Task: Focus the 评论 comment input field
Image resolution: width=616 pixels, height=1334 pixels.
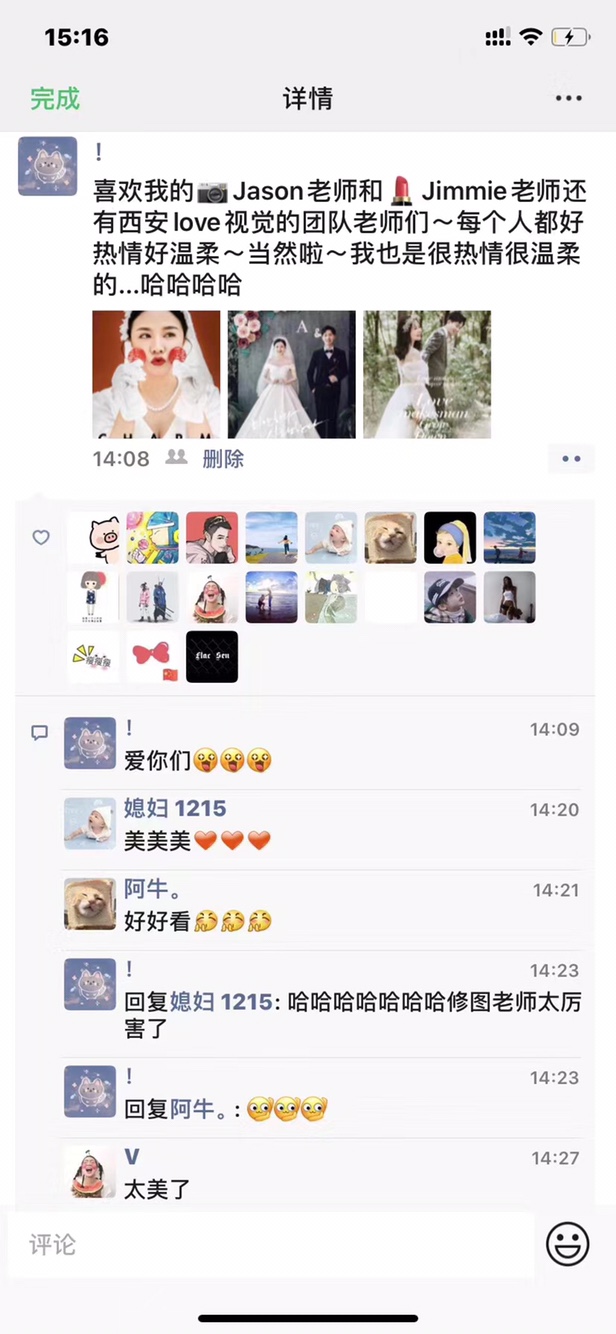Action: point(271,1245)
